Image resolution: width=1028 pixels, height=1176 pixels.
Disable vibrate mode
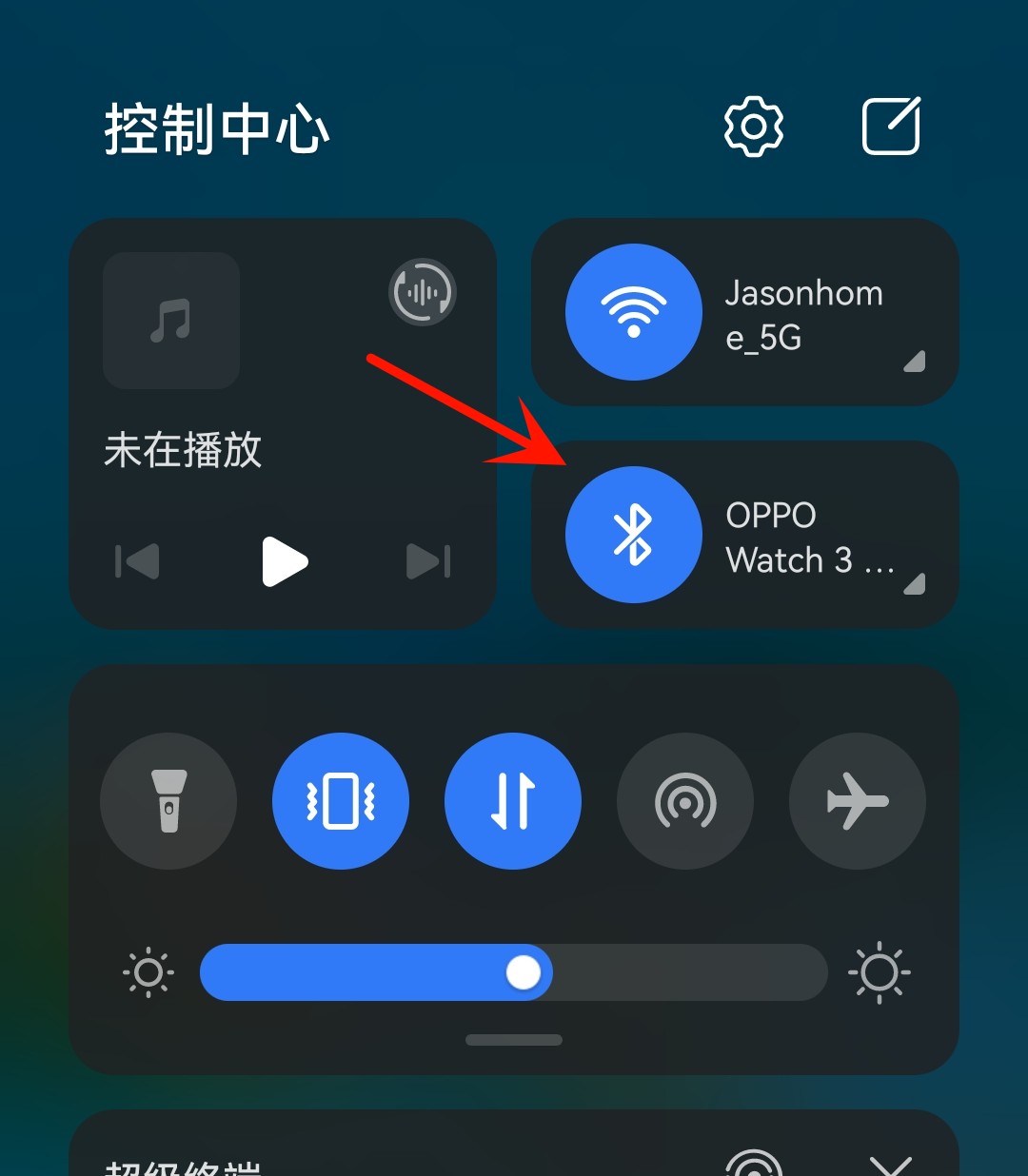(x=341, y=801)
